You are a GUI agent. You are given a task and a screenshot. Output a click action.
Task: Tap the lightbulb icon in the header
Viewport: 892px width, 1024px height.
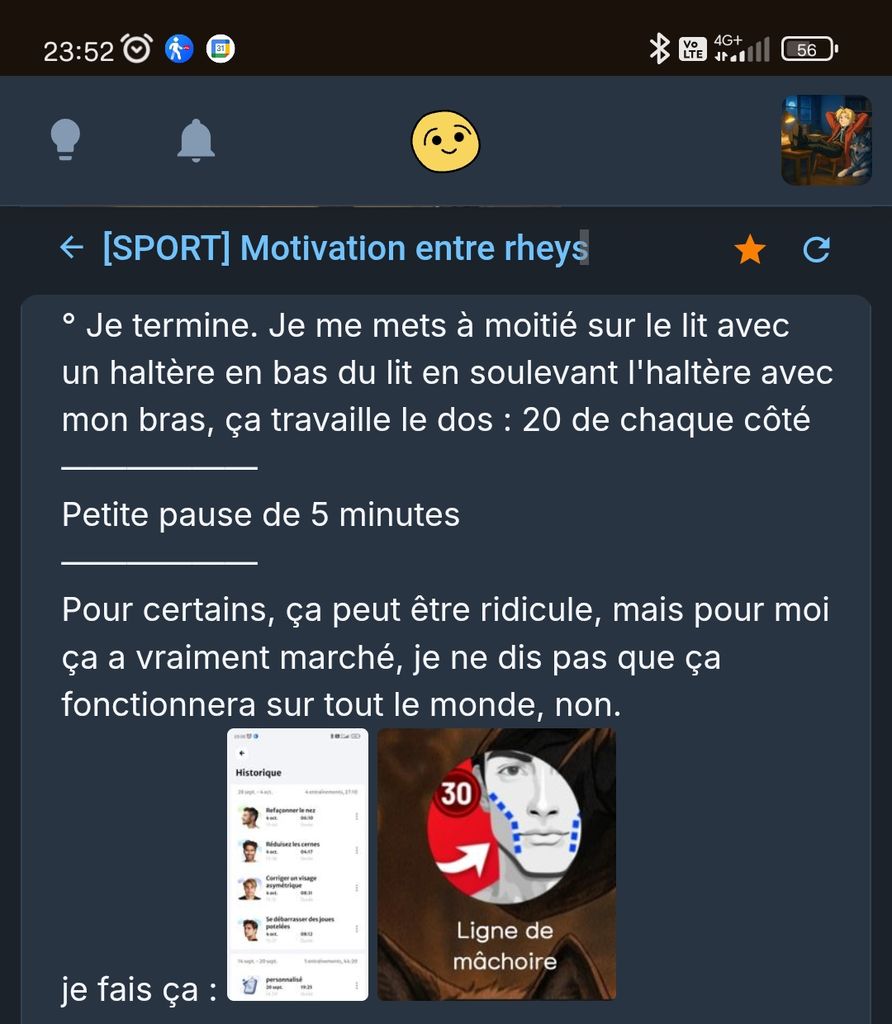pyautogui.click(x=65, y=140)
